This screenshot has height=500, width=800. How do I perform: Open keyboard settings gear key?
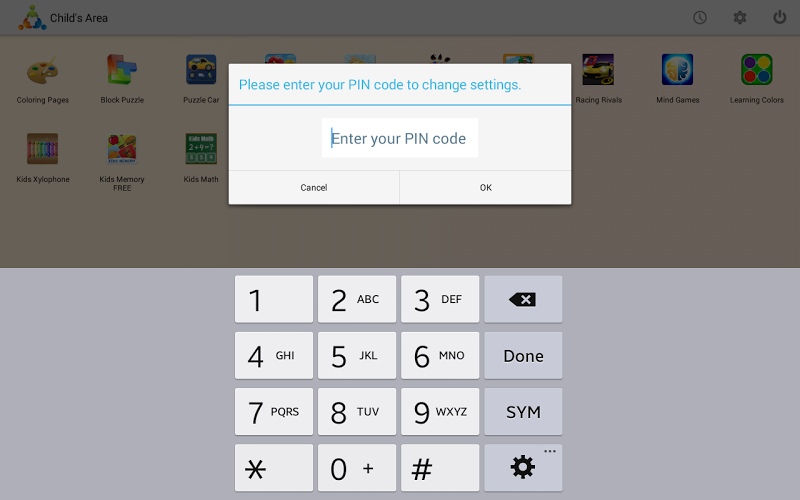[523, 467]
